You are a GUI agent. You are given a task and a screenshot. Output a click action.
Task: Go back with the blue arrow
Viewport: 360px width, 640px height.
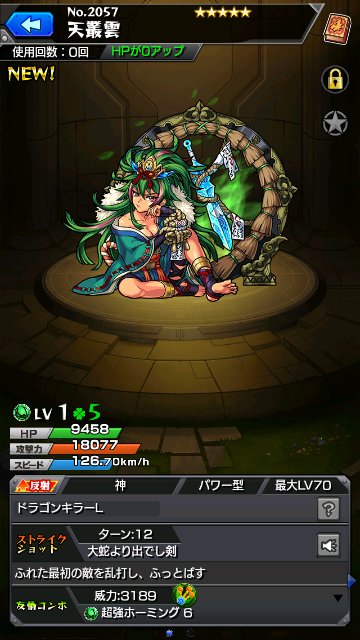(29, 24)
